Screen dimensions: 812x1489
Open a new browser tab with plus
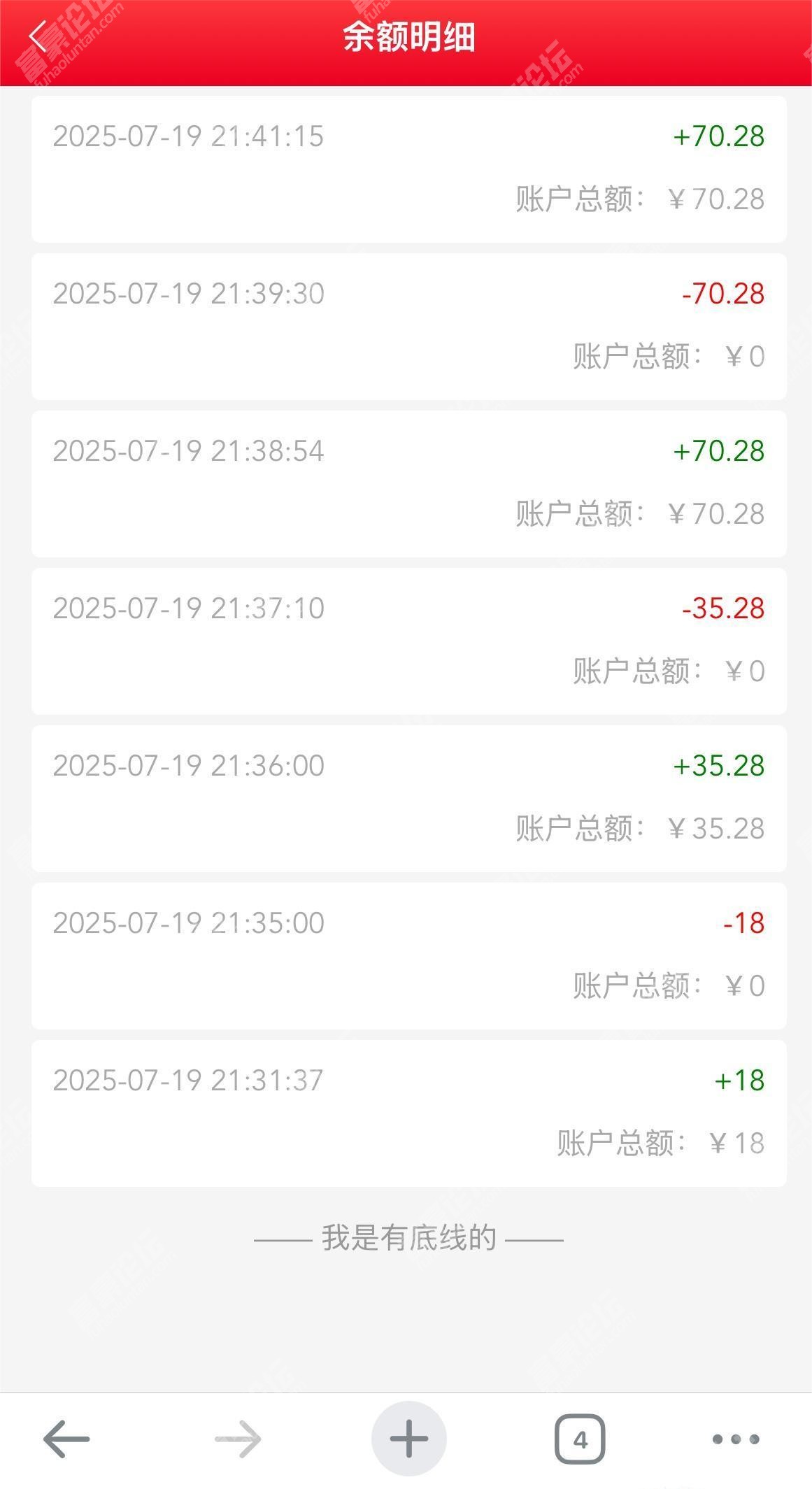click(x=409, y=1439)
